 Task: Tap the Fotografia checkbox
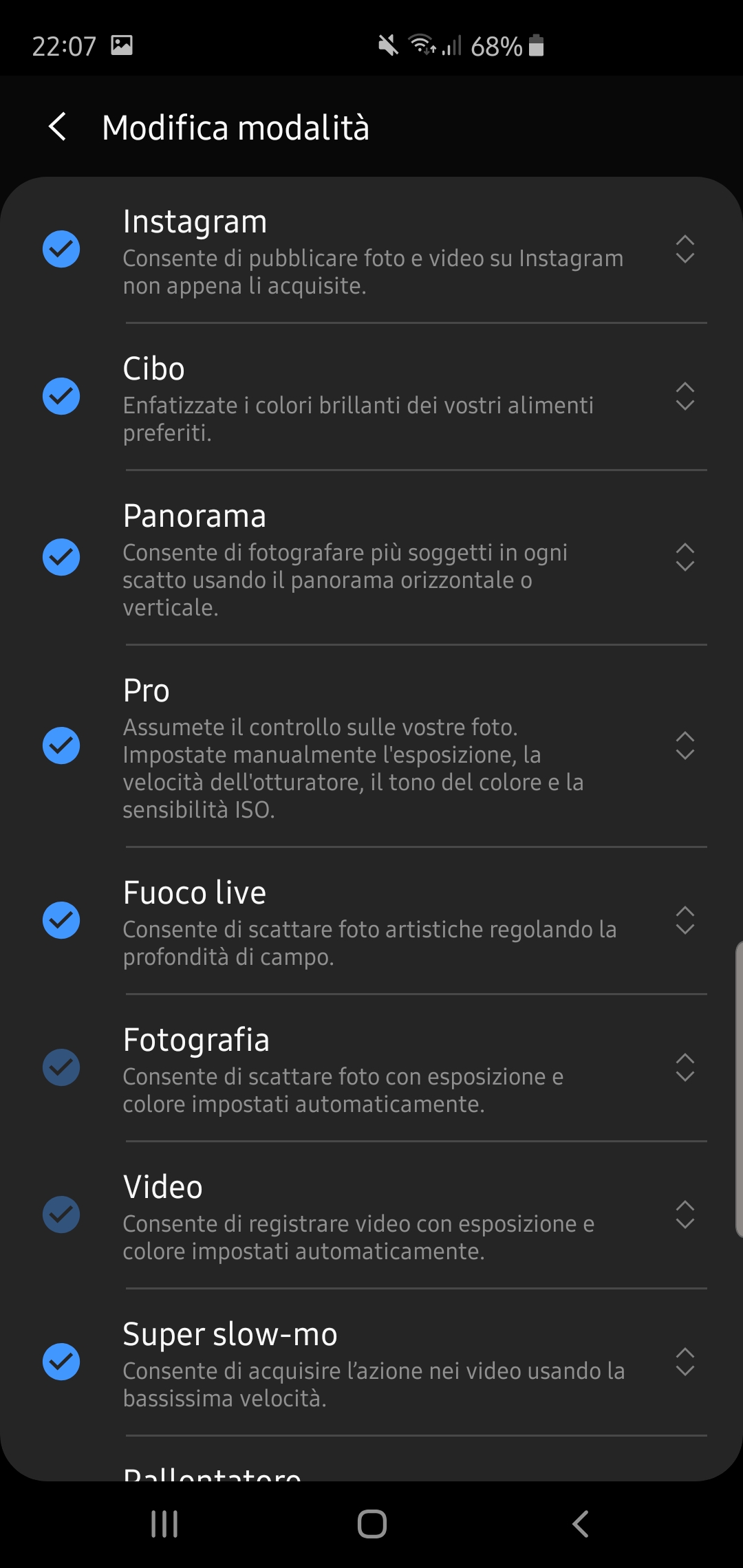61,1067
